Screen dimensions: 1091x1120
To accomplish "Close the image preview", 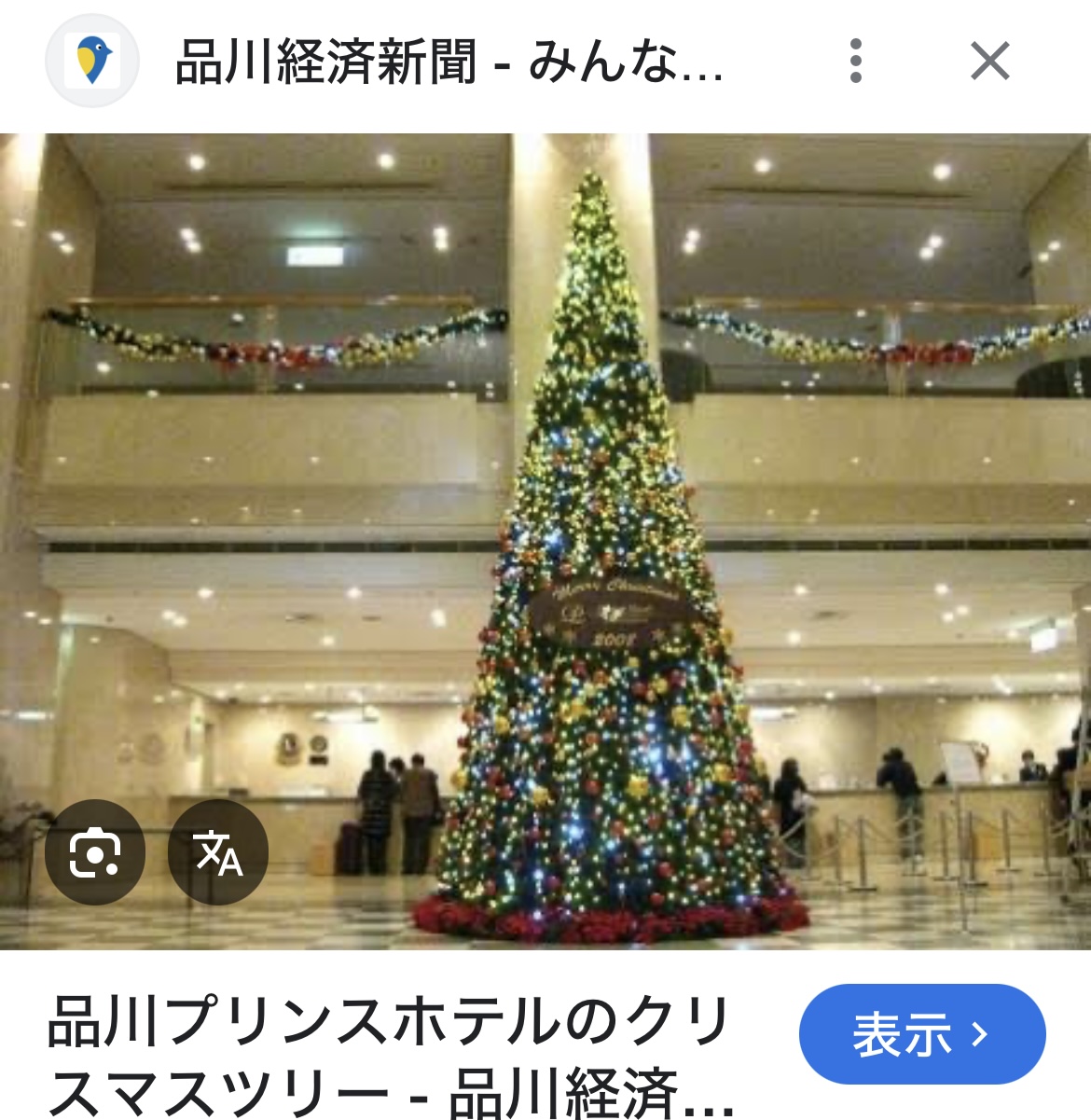I will tap(989, 62).
